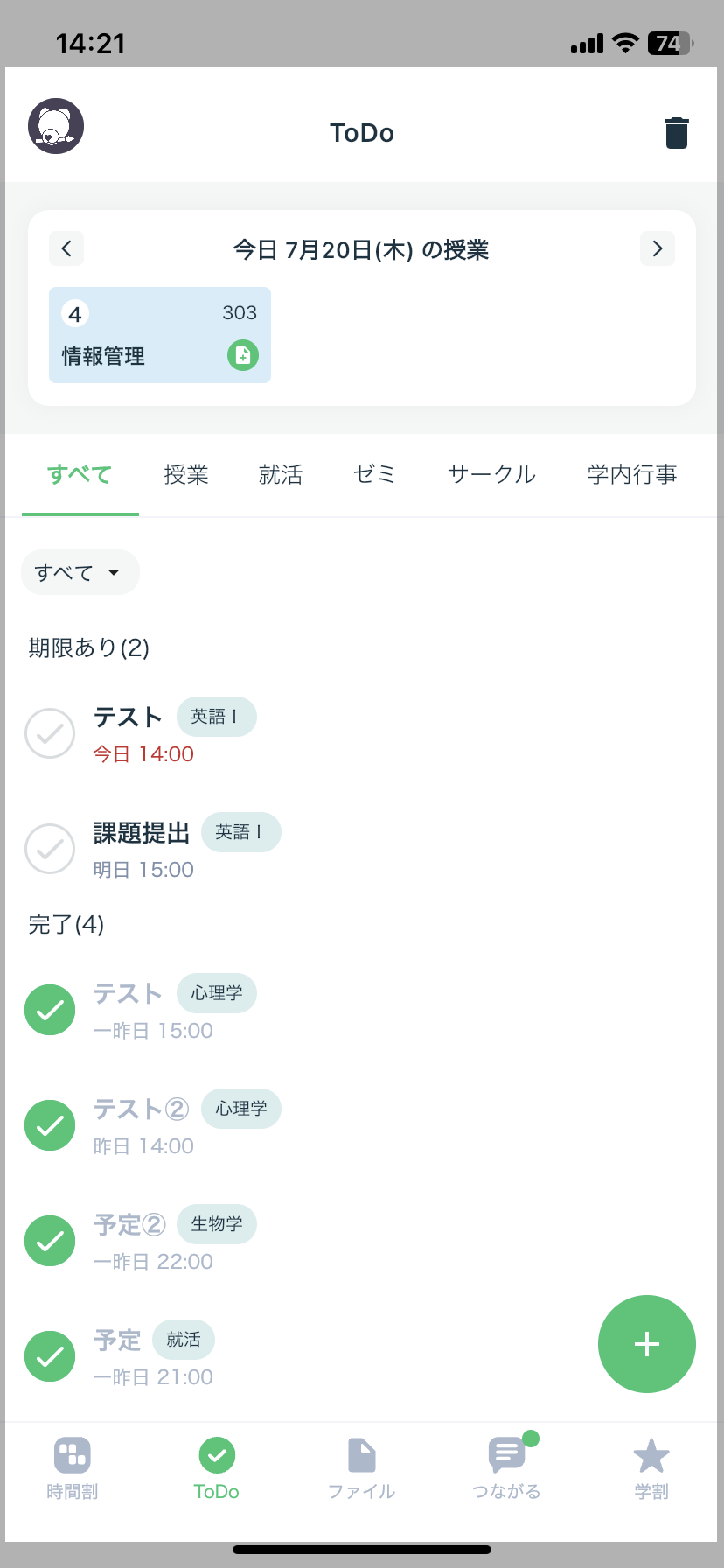Tap the green plus button to add a task
The height and width of the screenshot is (1568, 724).
[646, 1344]
